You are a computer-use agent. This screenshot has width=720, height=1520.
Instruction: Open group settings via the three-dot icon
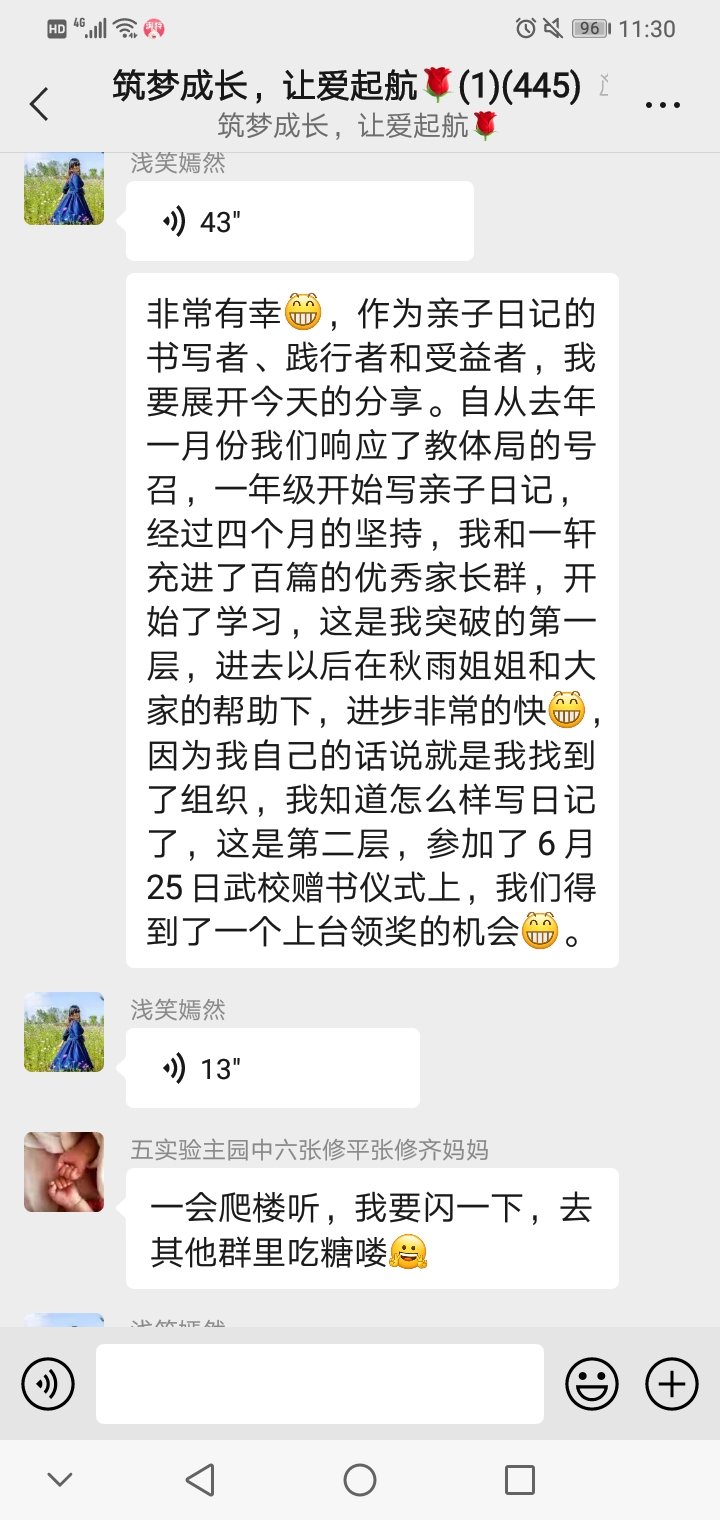[663, 103]
